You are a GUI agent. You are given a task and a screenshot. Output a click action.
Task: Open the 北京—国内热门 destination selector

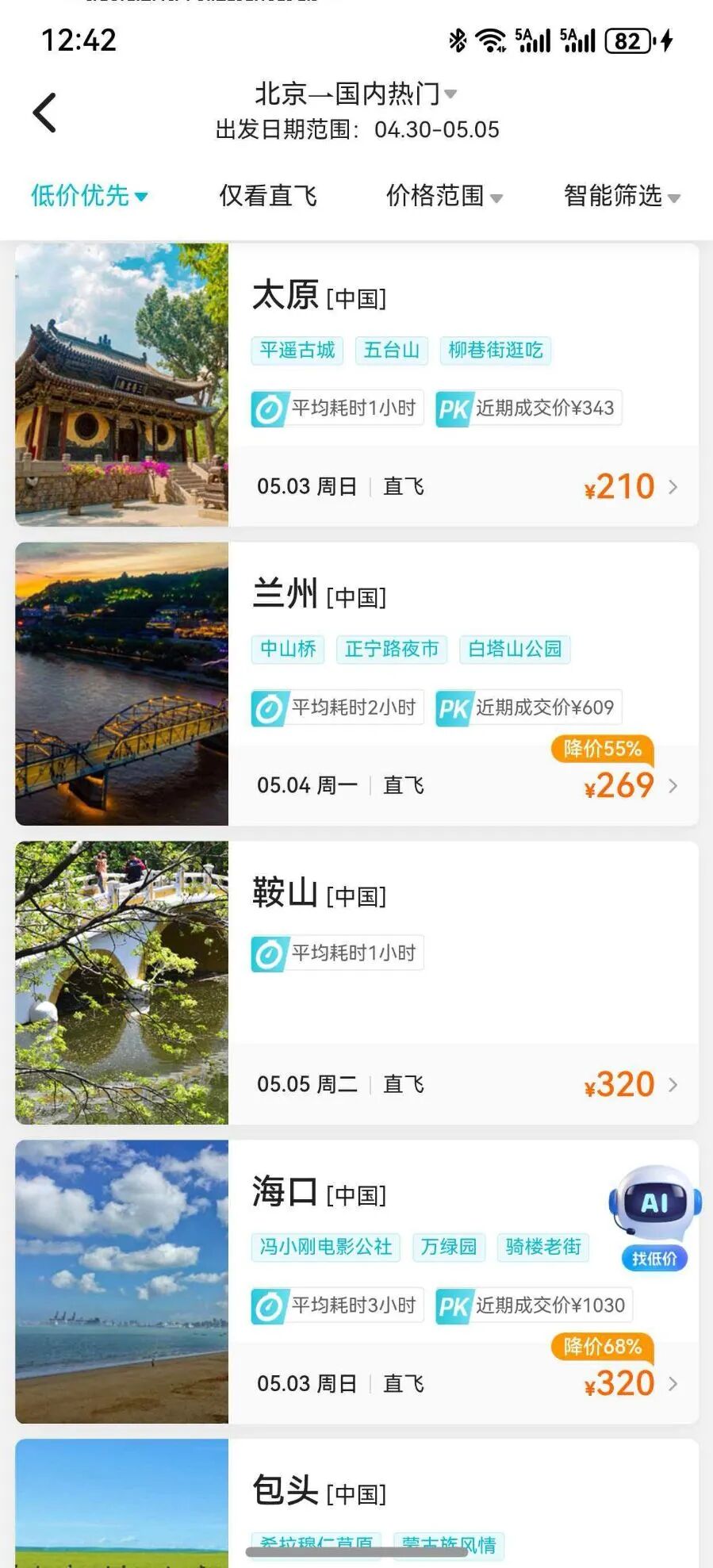(x=354, y=94)
